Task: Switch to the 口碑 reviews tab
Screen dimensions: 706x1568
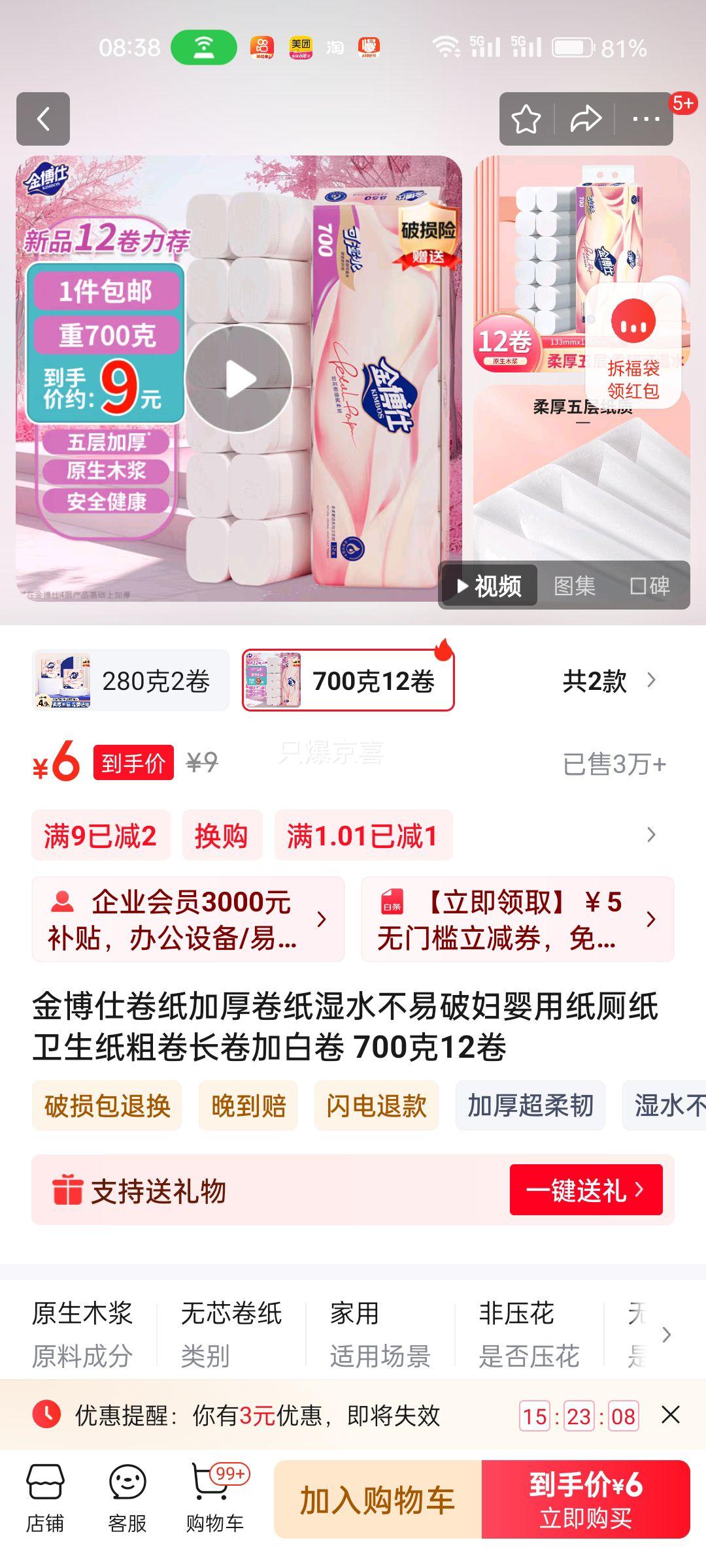Action: point(649,586)
